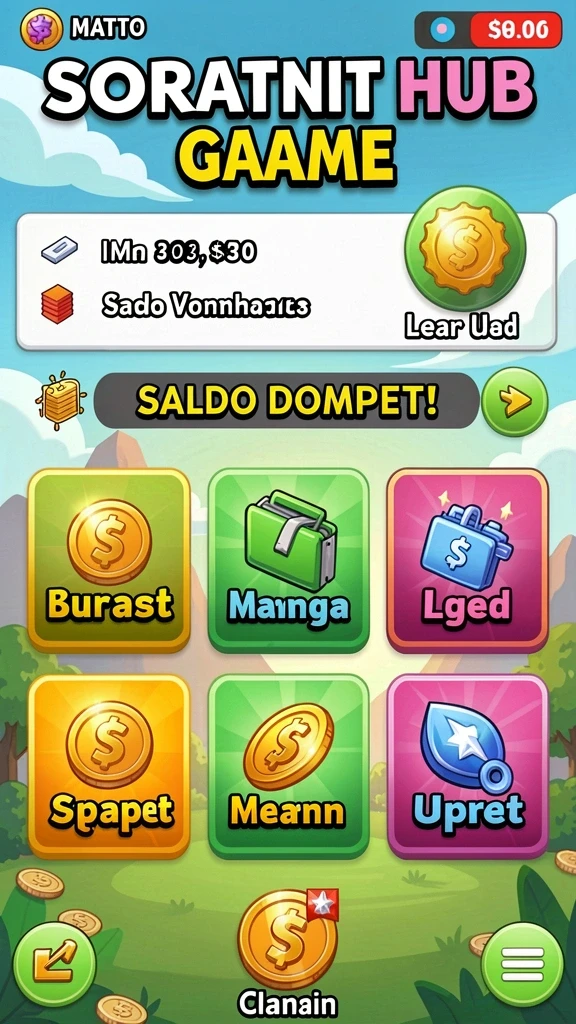
Task: Choose the Spapet tile
Action: coord(109,767)
